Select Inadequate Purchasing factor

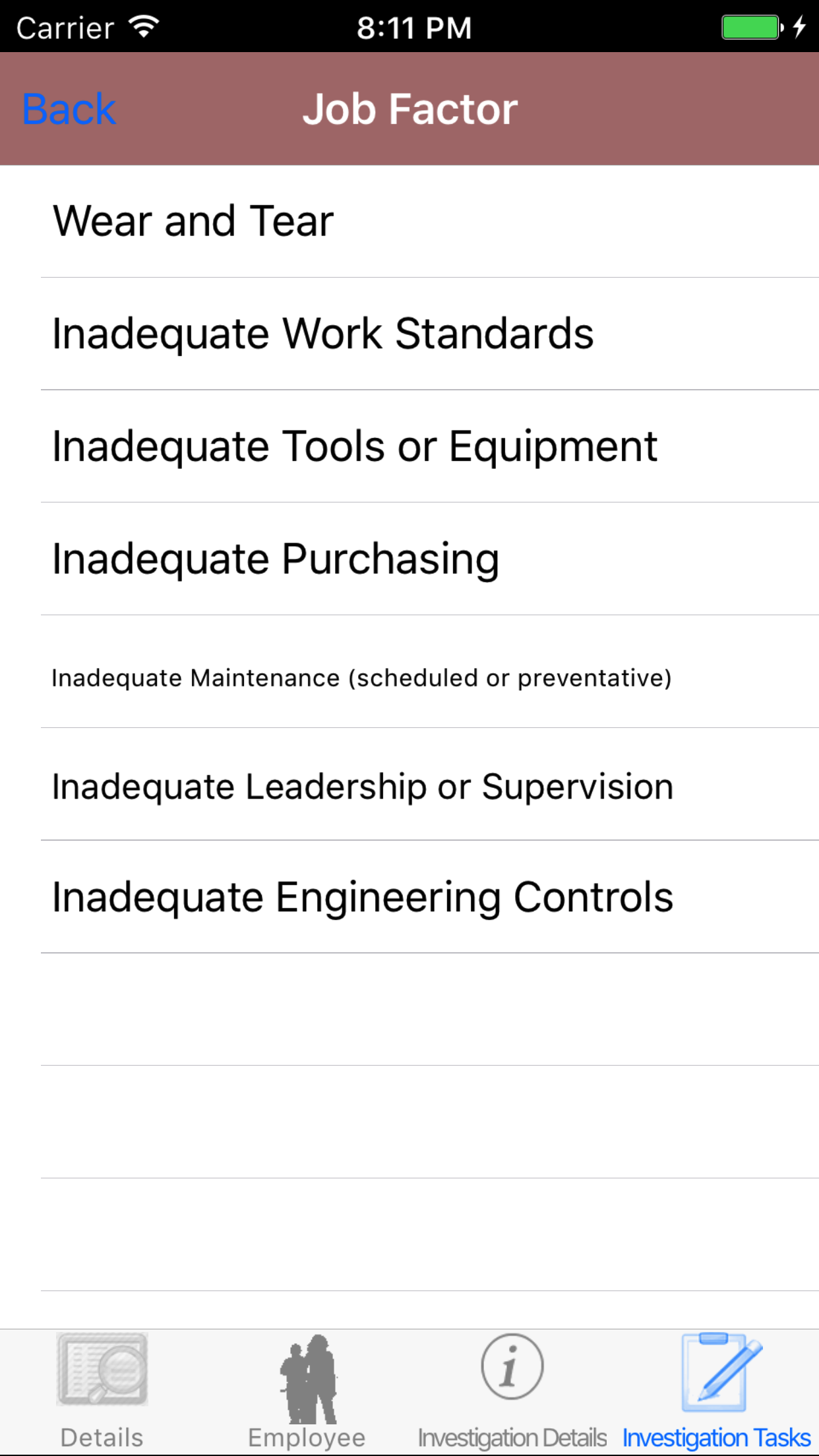pyautogui.click(x=276, y=559)
